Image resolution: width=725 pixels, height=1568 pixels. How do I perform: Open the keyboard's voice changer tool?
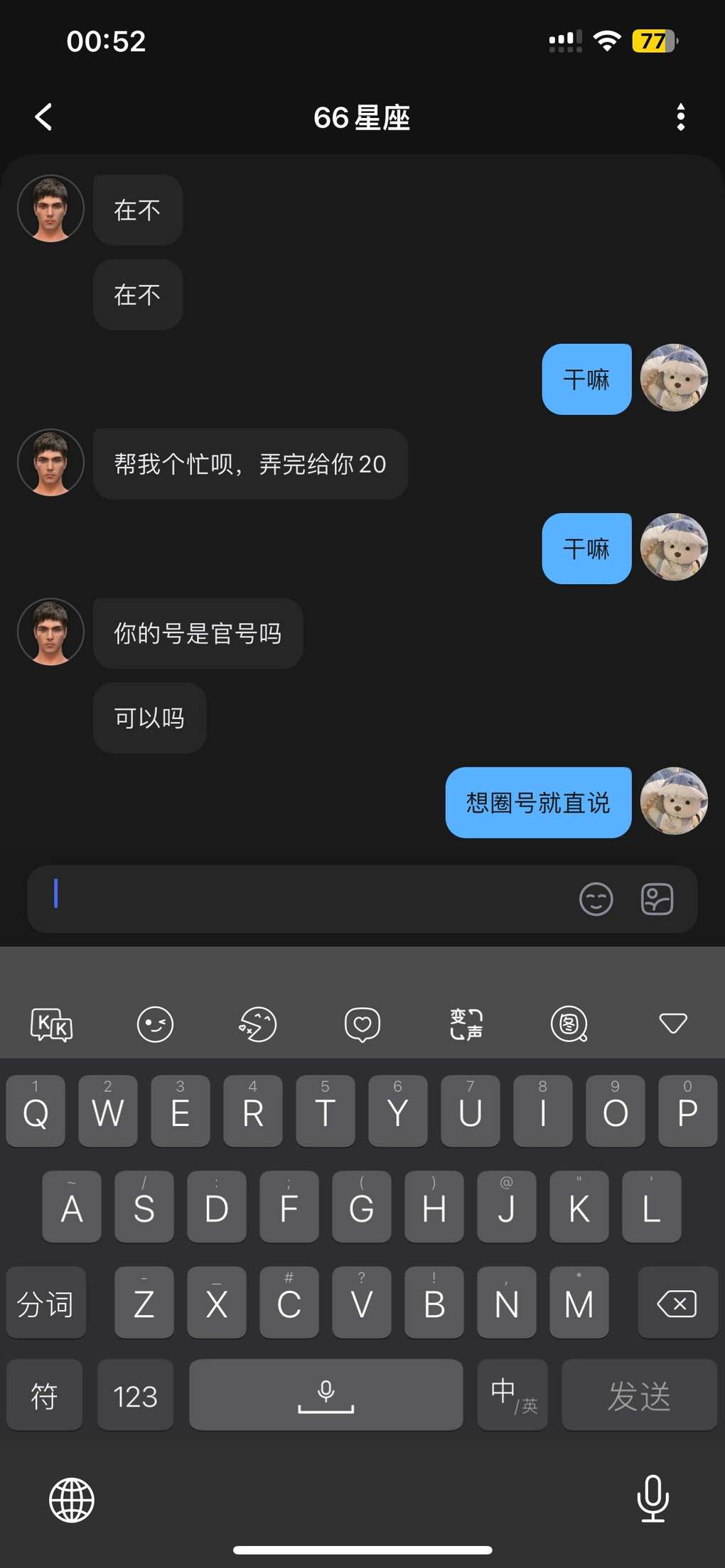point(466,1024)
